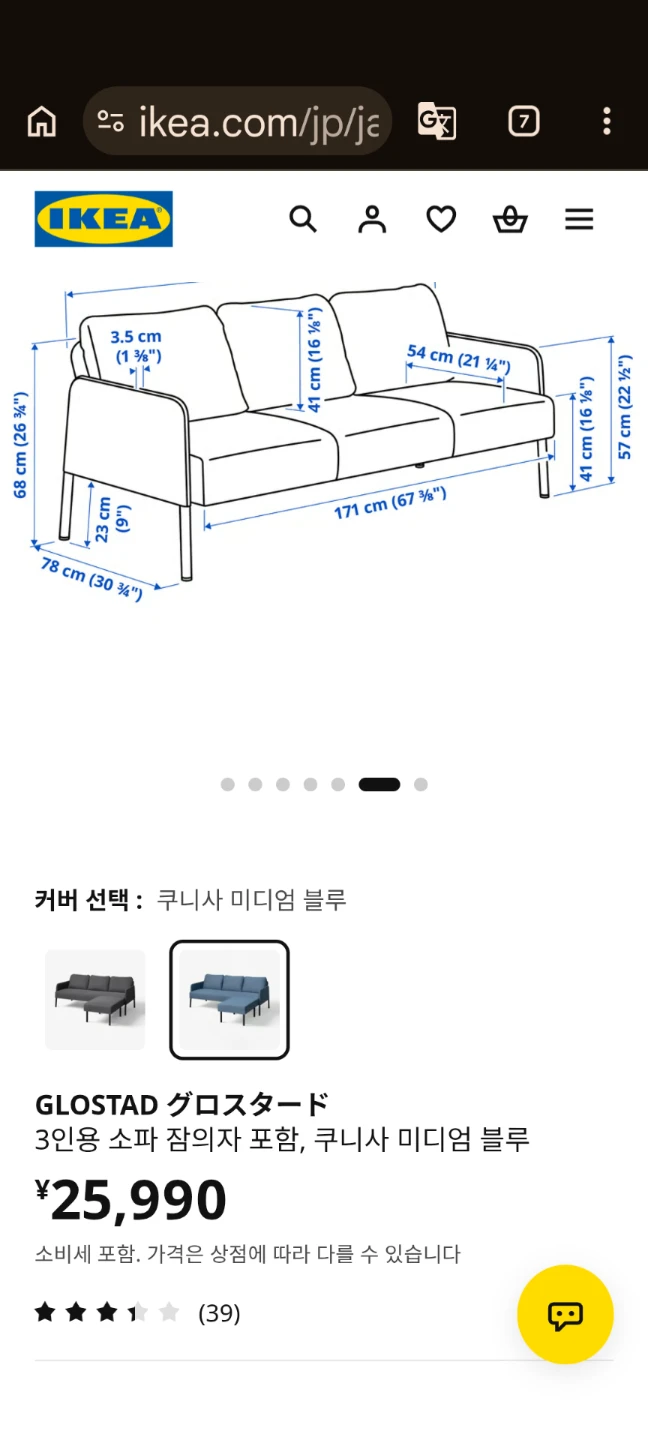This screenshot has height=1440, width=648.
Task: Open the page translate option
Action: (x=437, y=122)
